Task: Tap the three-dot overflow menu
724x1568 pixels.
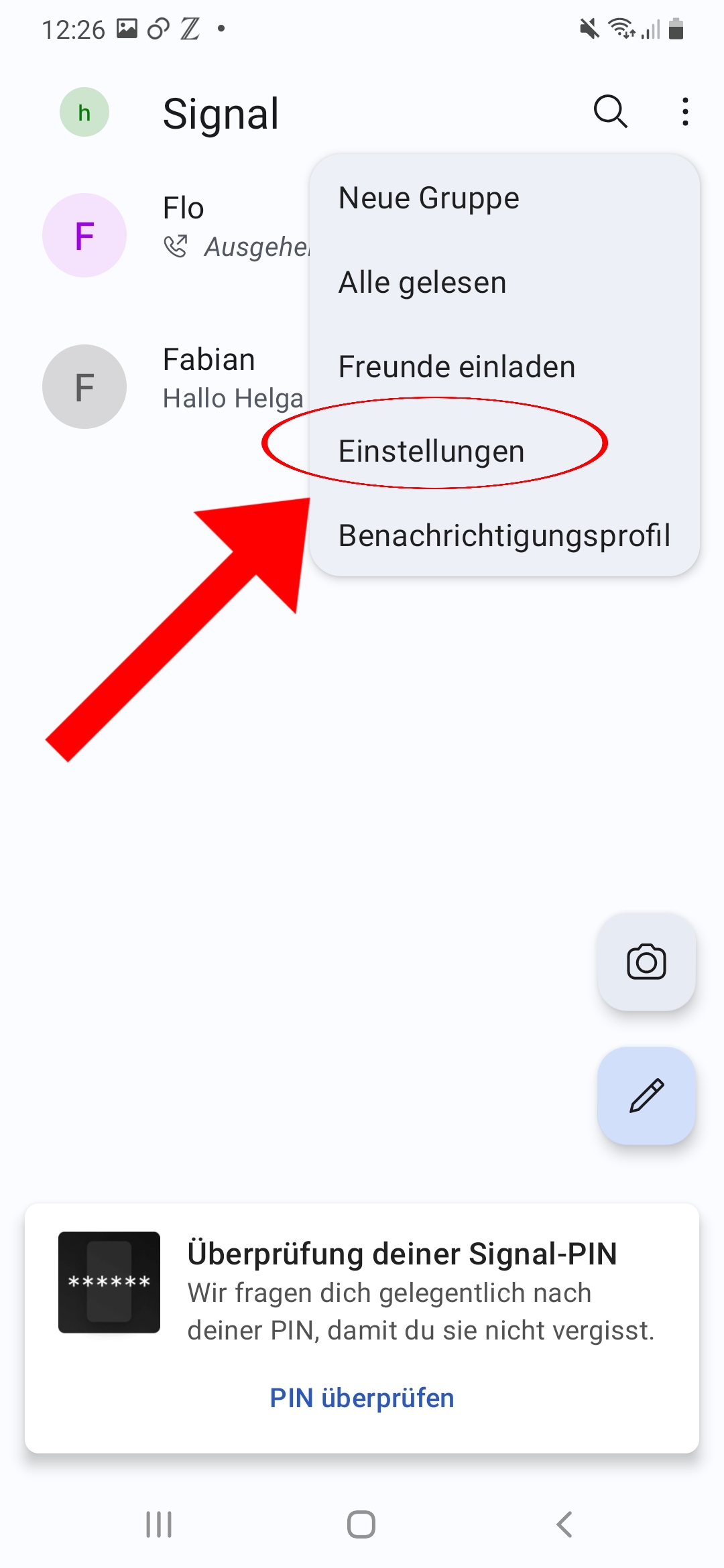Action: [684, 112]
